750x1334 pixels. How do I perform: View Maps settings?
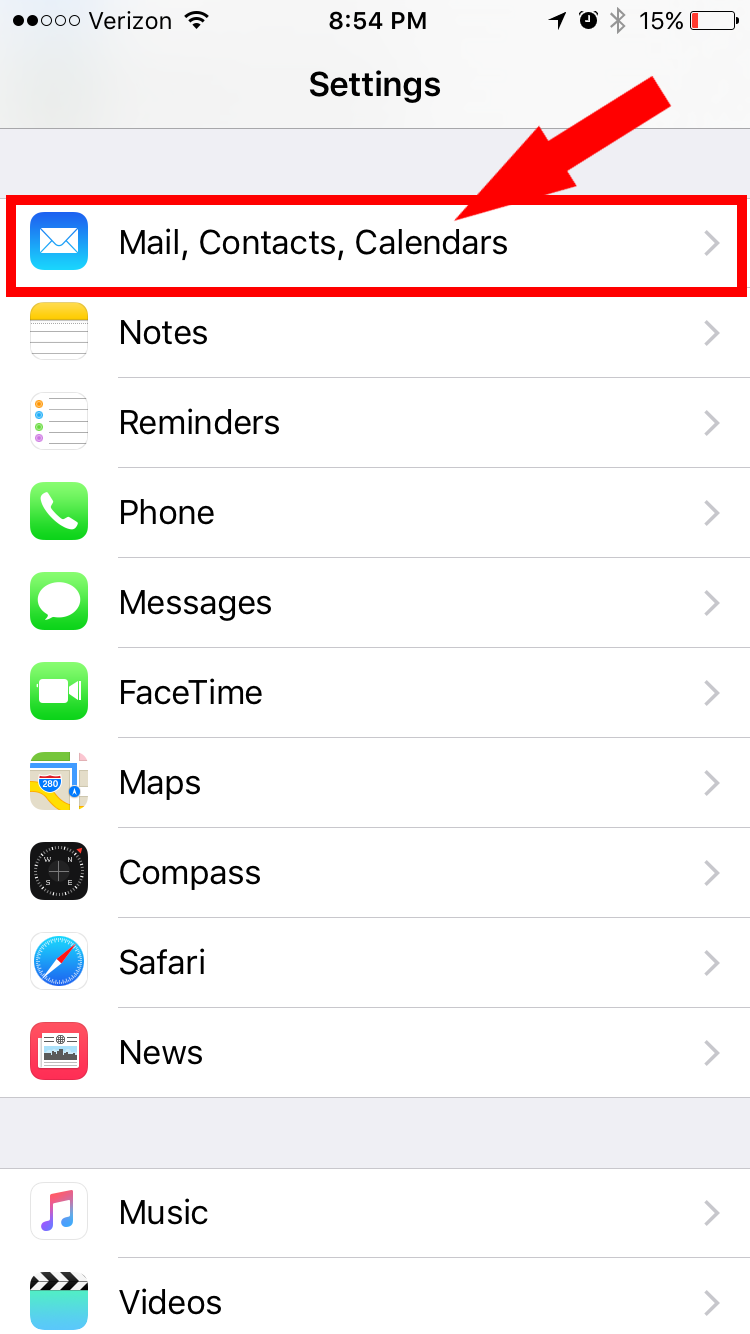[x=375, y=783]
